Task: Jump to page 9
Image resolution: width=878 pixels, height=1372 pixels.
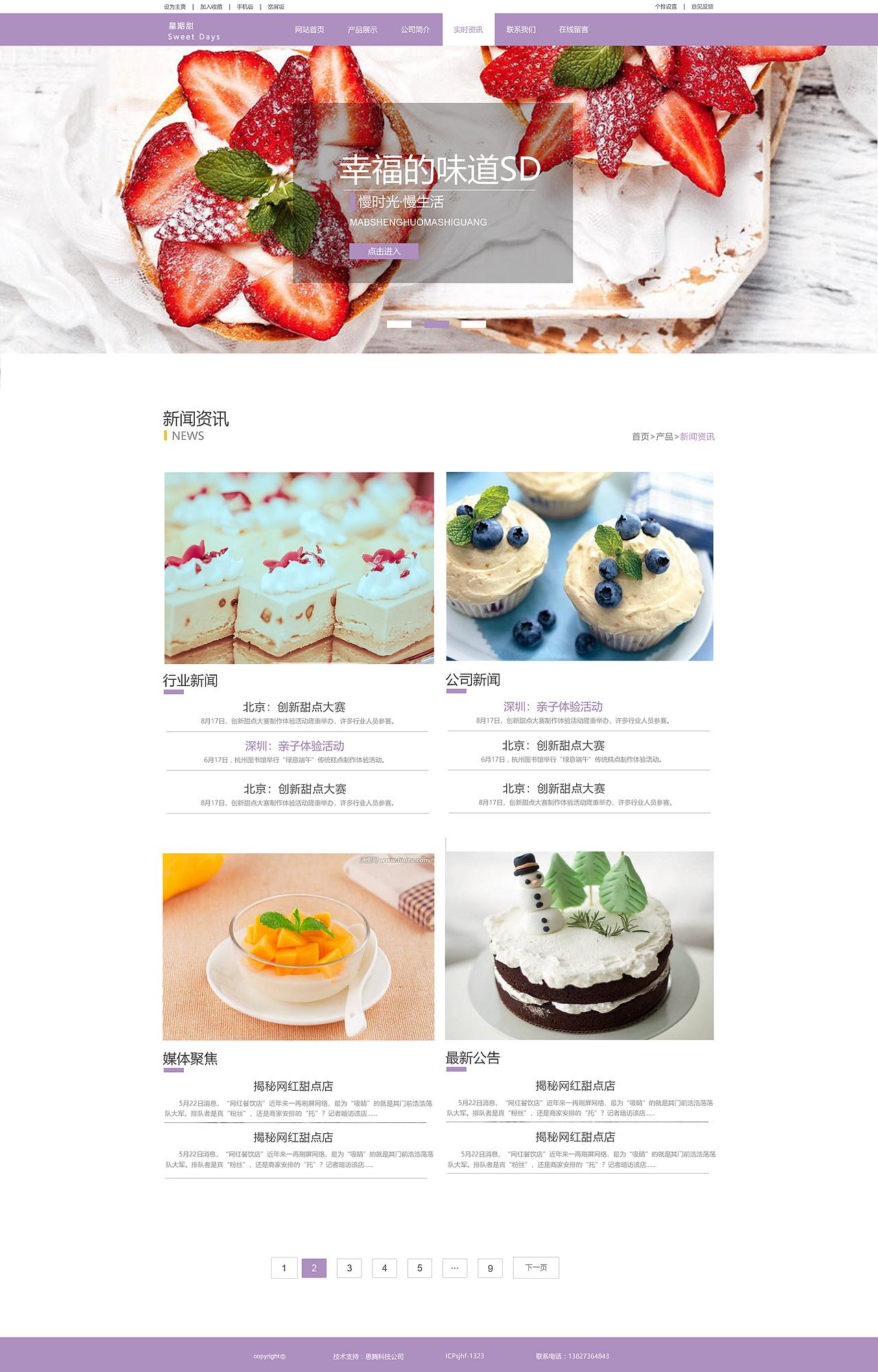Action: pos(490,1268)
